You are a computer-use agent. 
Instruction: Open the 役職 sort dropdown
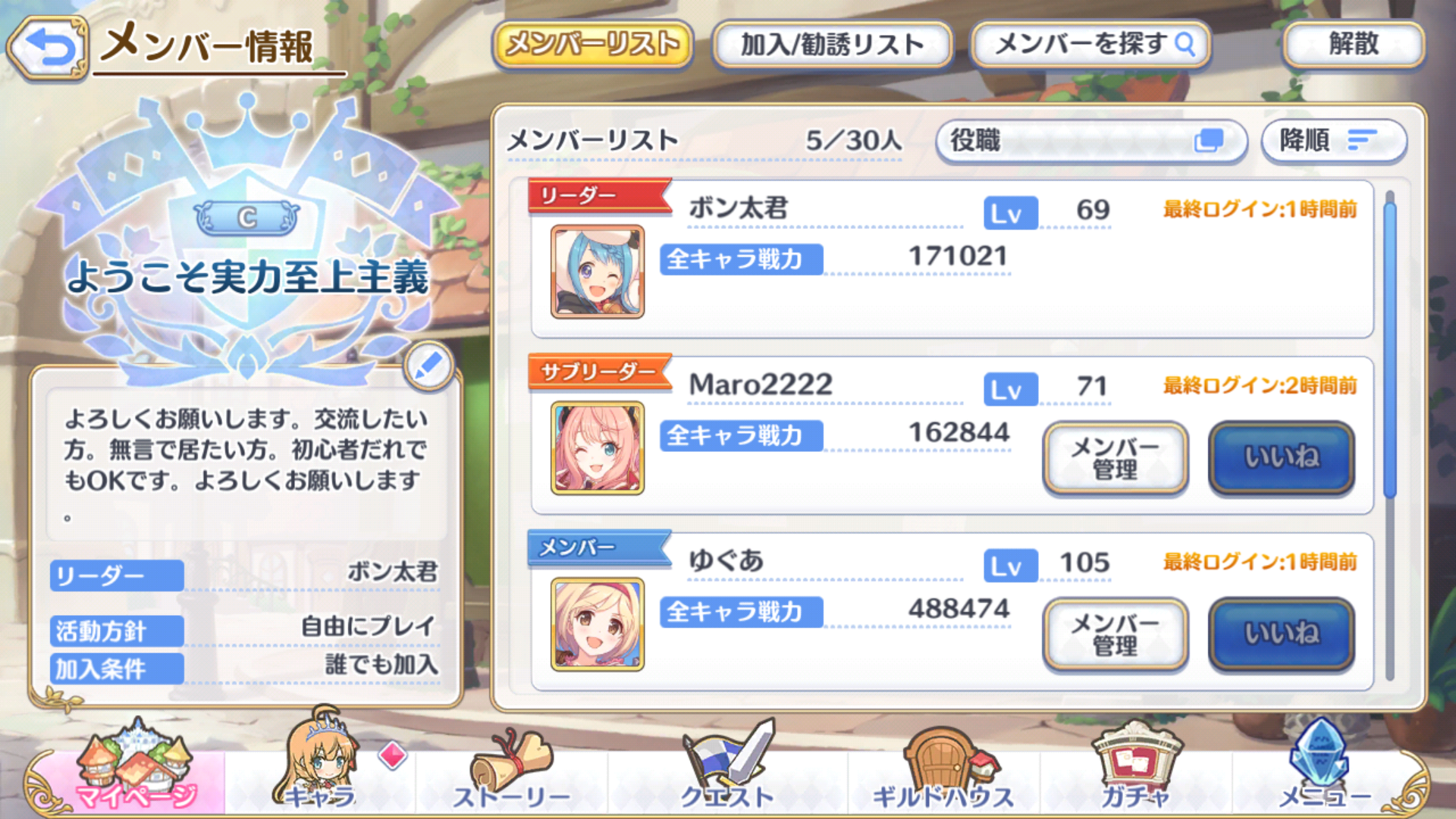tap(1090, 140)
